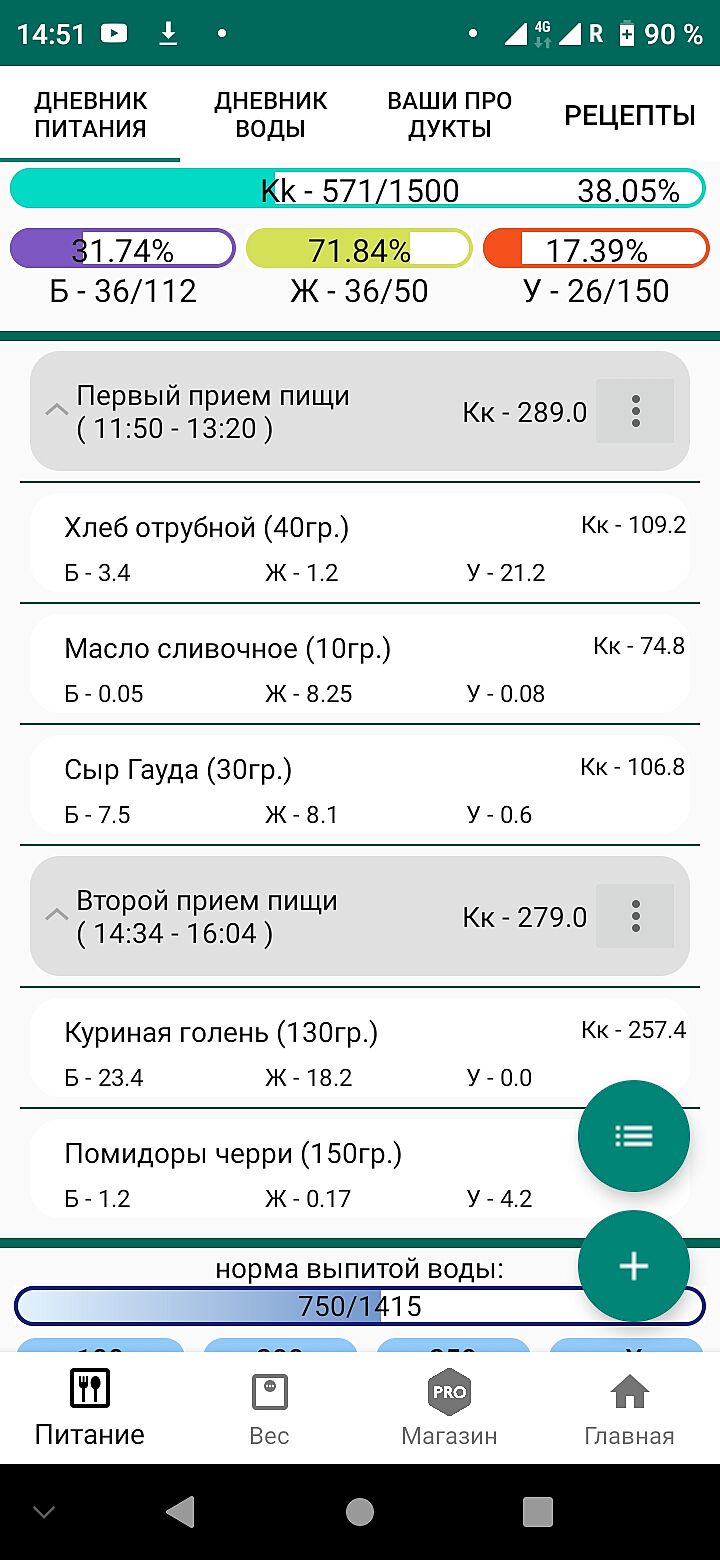Tap the system back button
720x1560 pixels.
click(x=180, y=1511)
